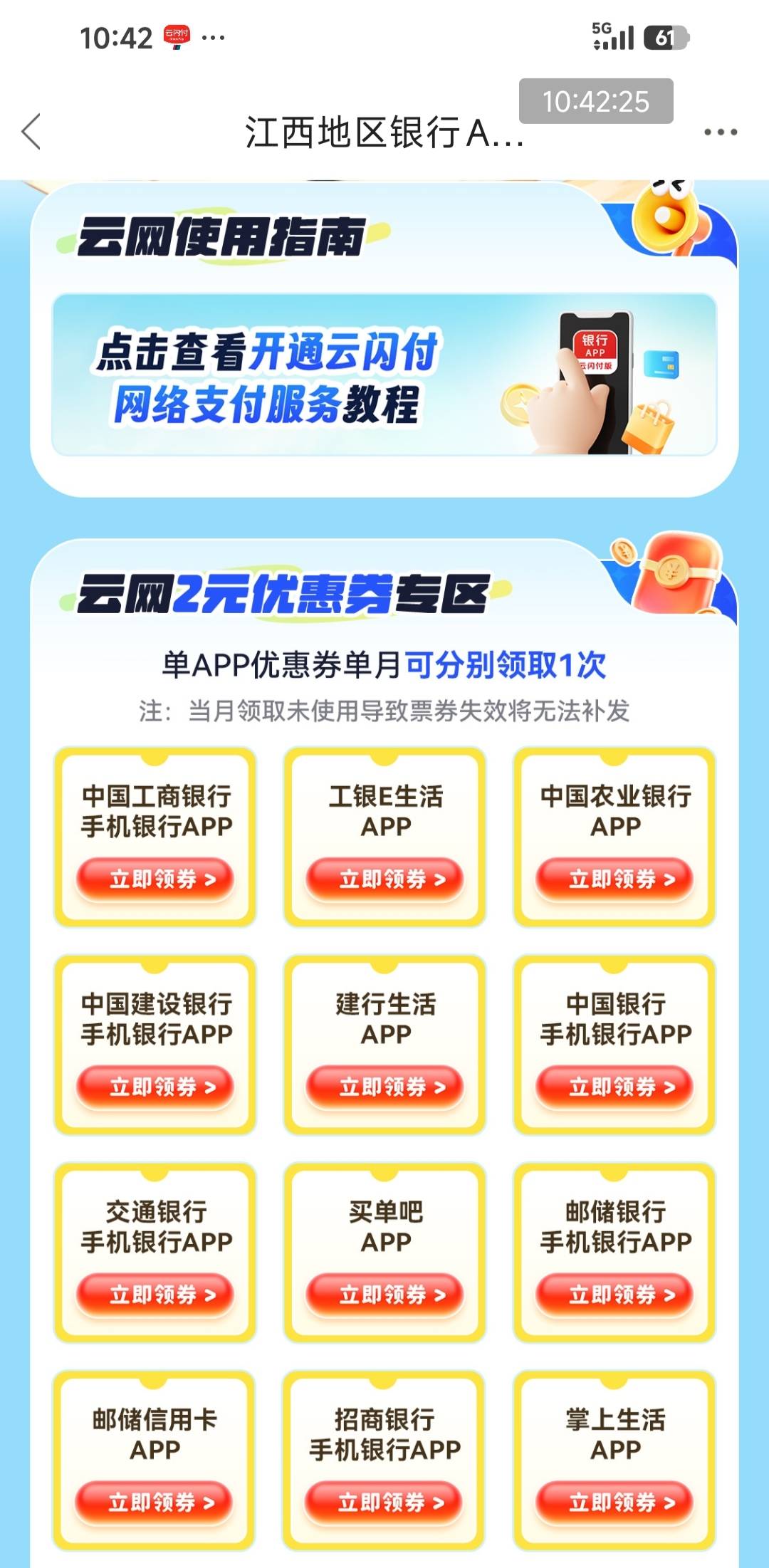The width and height of the screenshot is (769, 1568).
Task: Claim coupon for 掌上生活 APP
Action: (x=615, y=1502)
